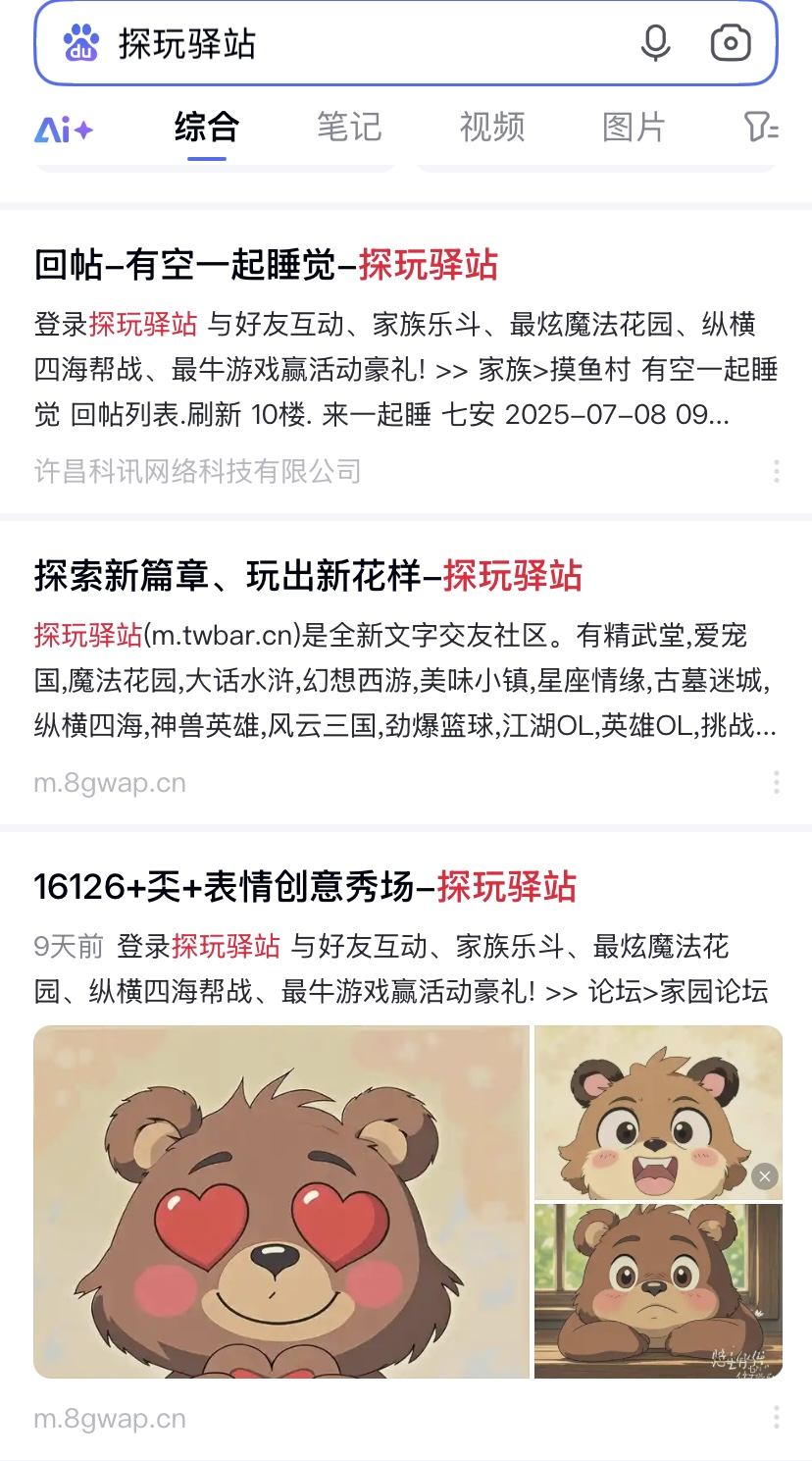812x1461 pixels.
Task: Open camera image search
Action: click(730, 44)
